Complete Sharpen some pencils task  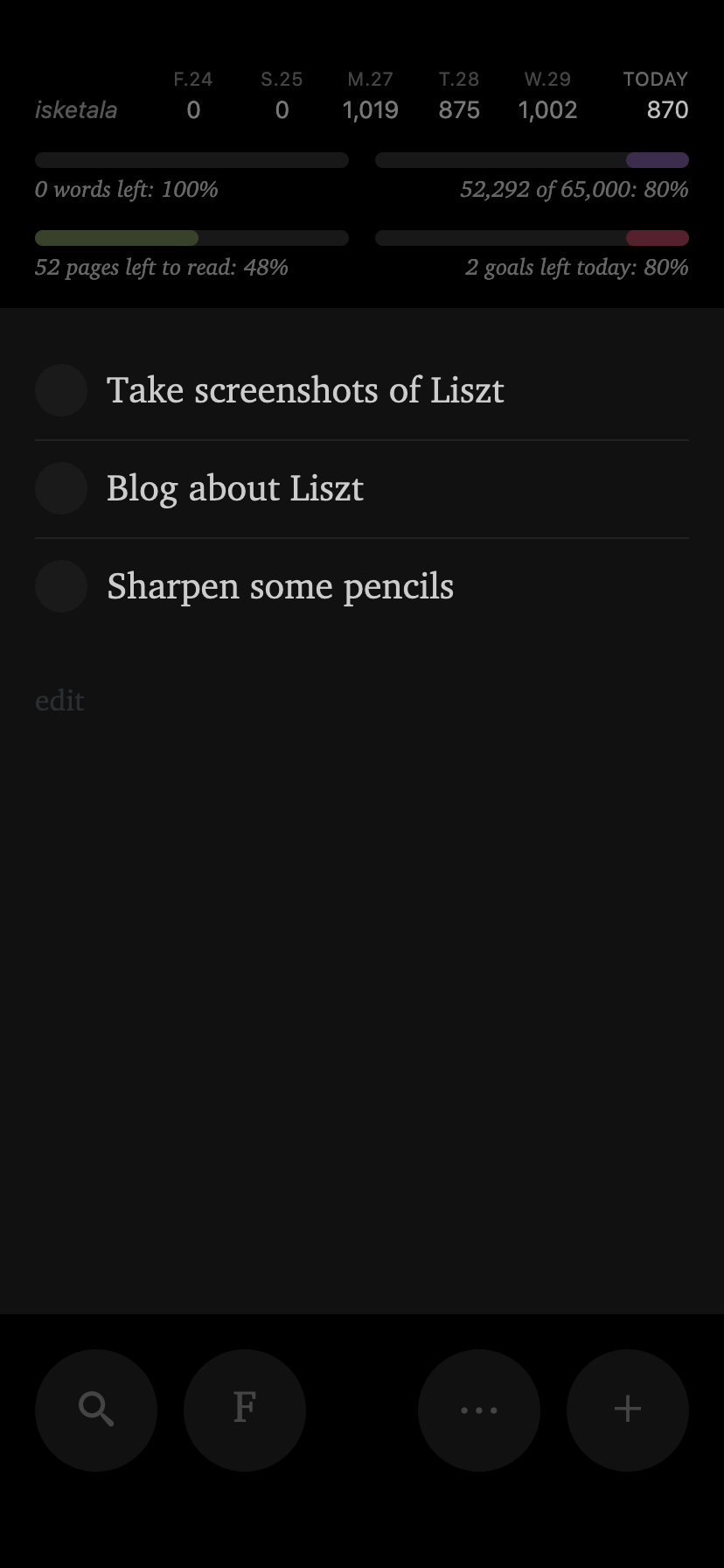61,586
